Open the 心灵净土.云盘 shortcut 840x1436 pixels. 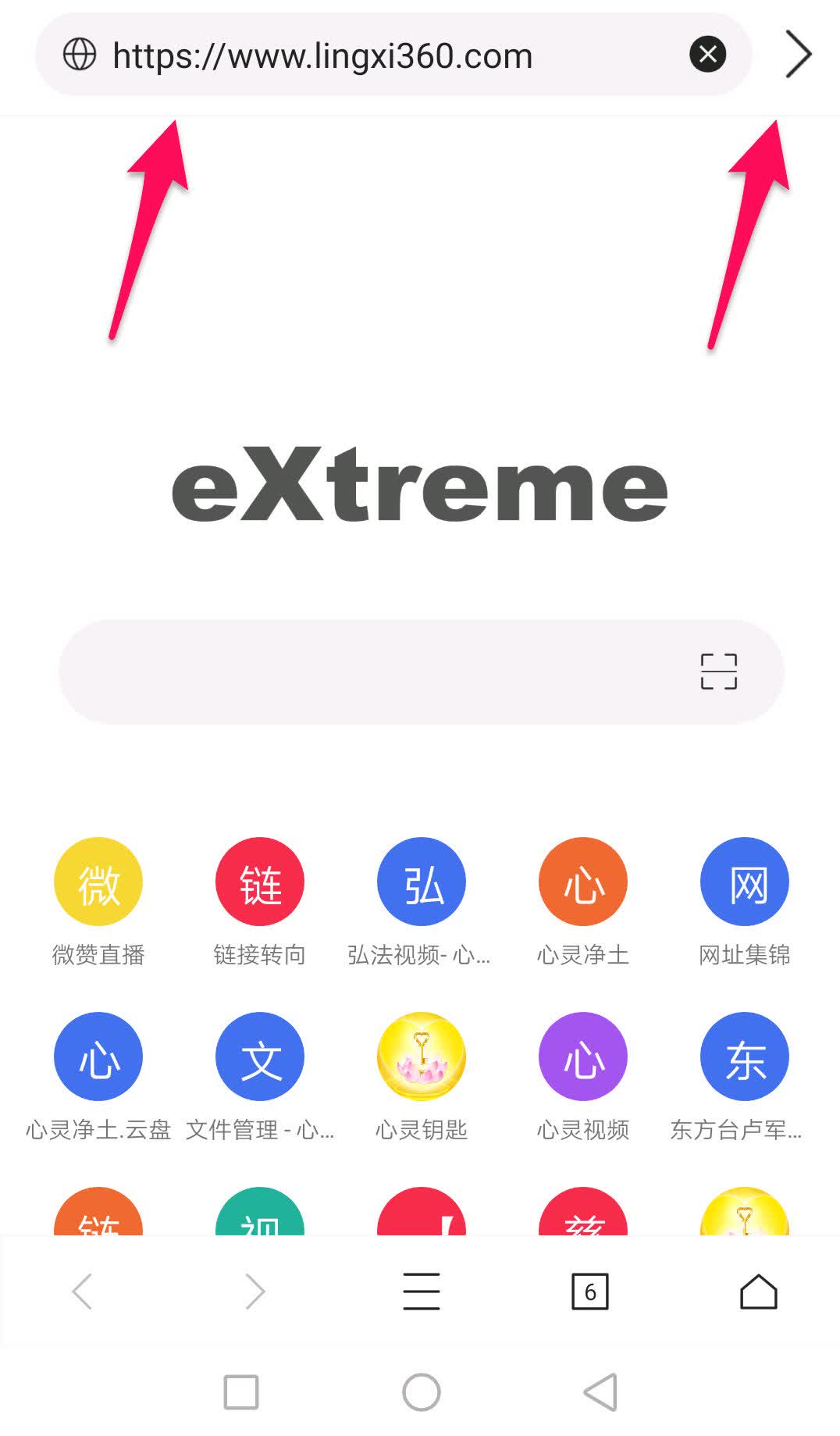pyautogui.click(x=98, y=1057)
